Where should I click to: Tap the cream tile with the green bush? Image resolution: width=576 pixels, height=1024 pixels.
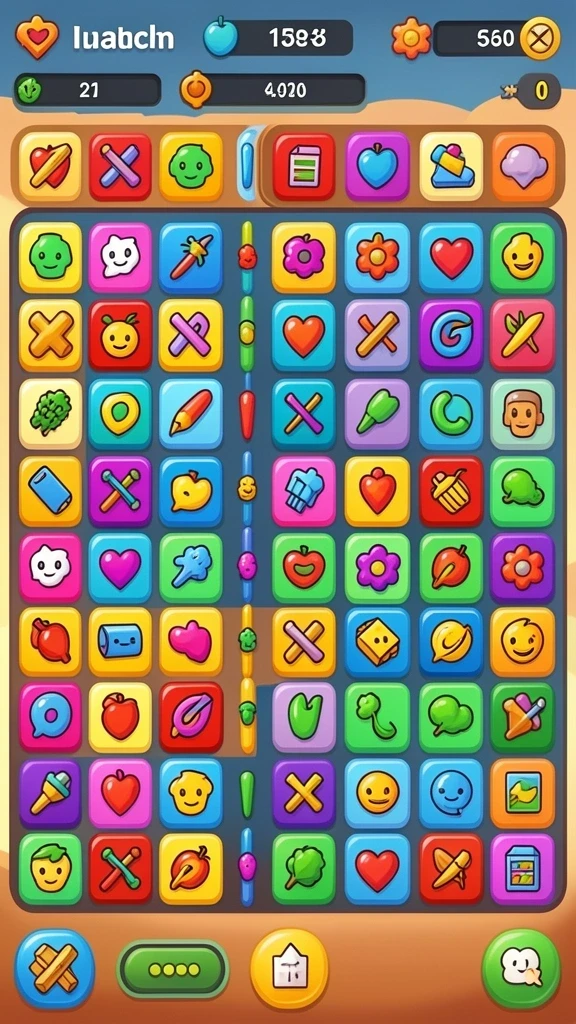point(50,414)
